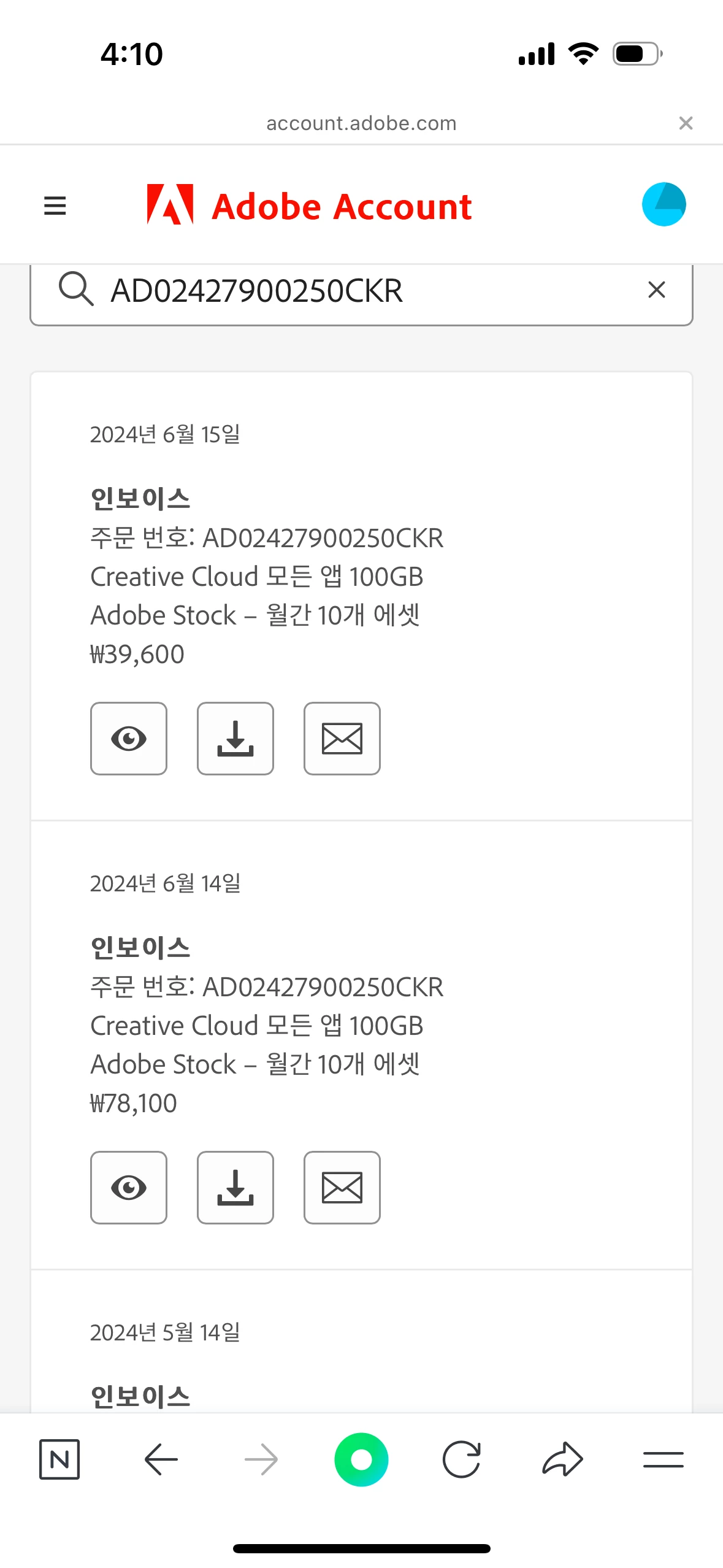Download the ₩39,600 invoice
723x1568 pixels.
coord(235,739)
